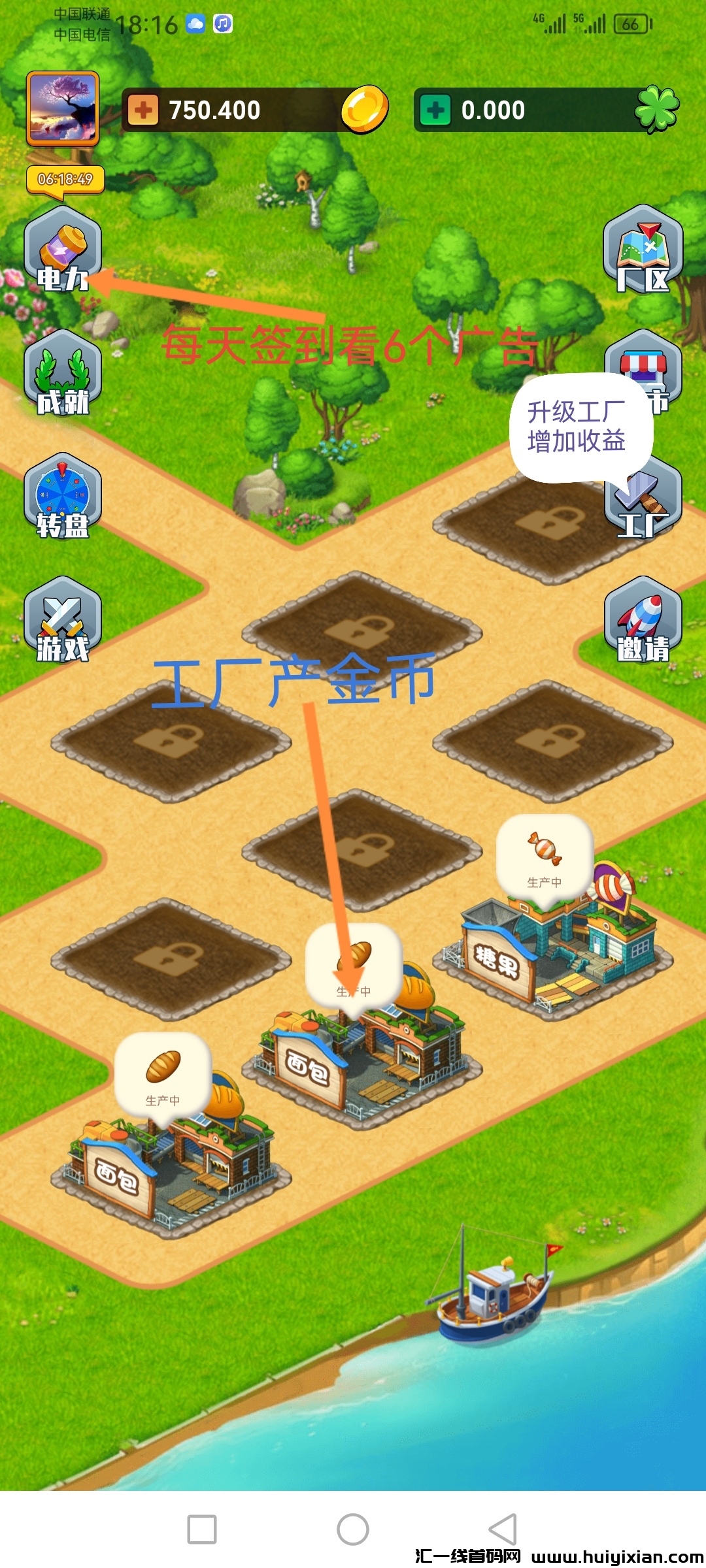Image resolution: width=706 pixels, height=1568 pixels.
Task: Tap the orange plus to add coins
Action: (143, 110)
